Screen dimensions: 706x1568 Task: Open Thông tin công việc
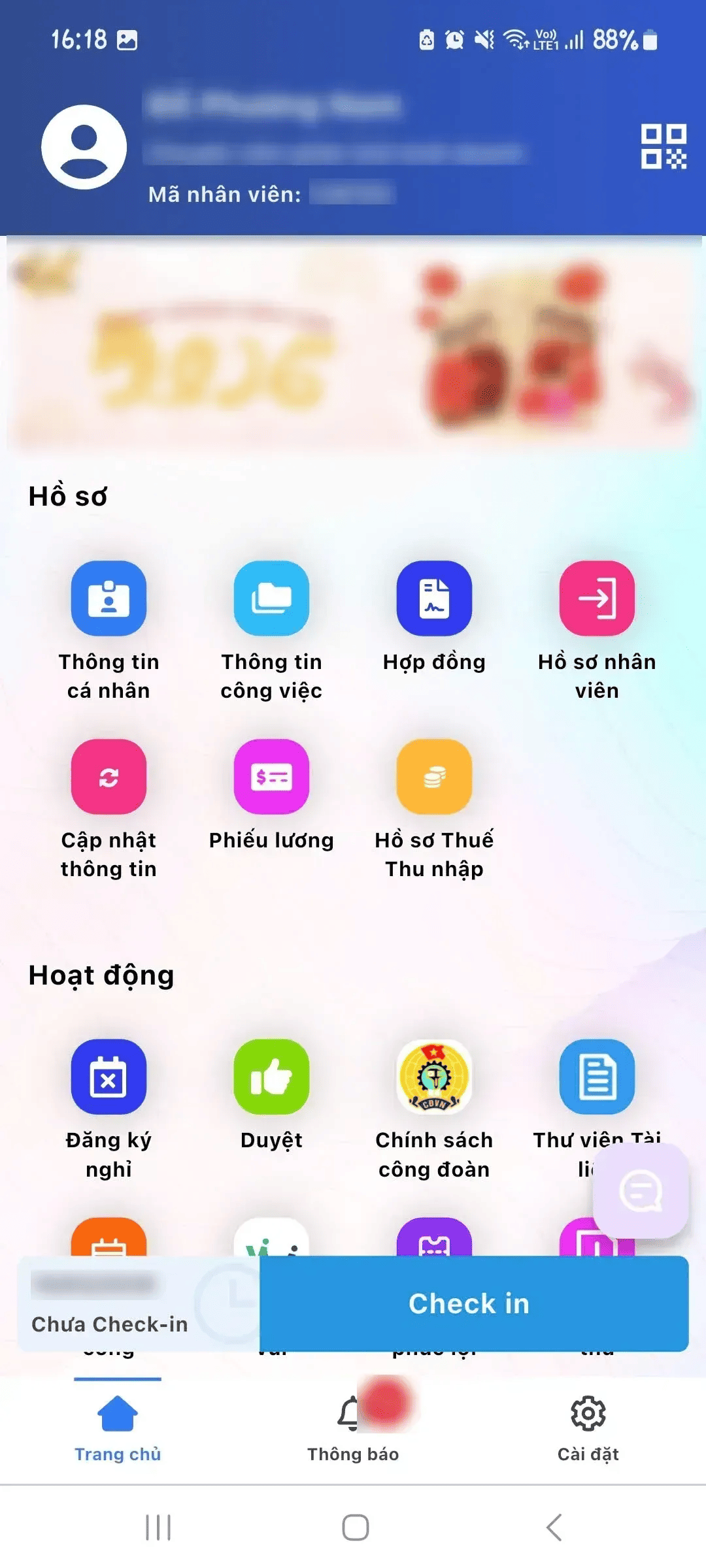click(271, 599)
